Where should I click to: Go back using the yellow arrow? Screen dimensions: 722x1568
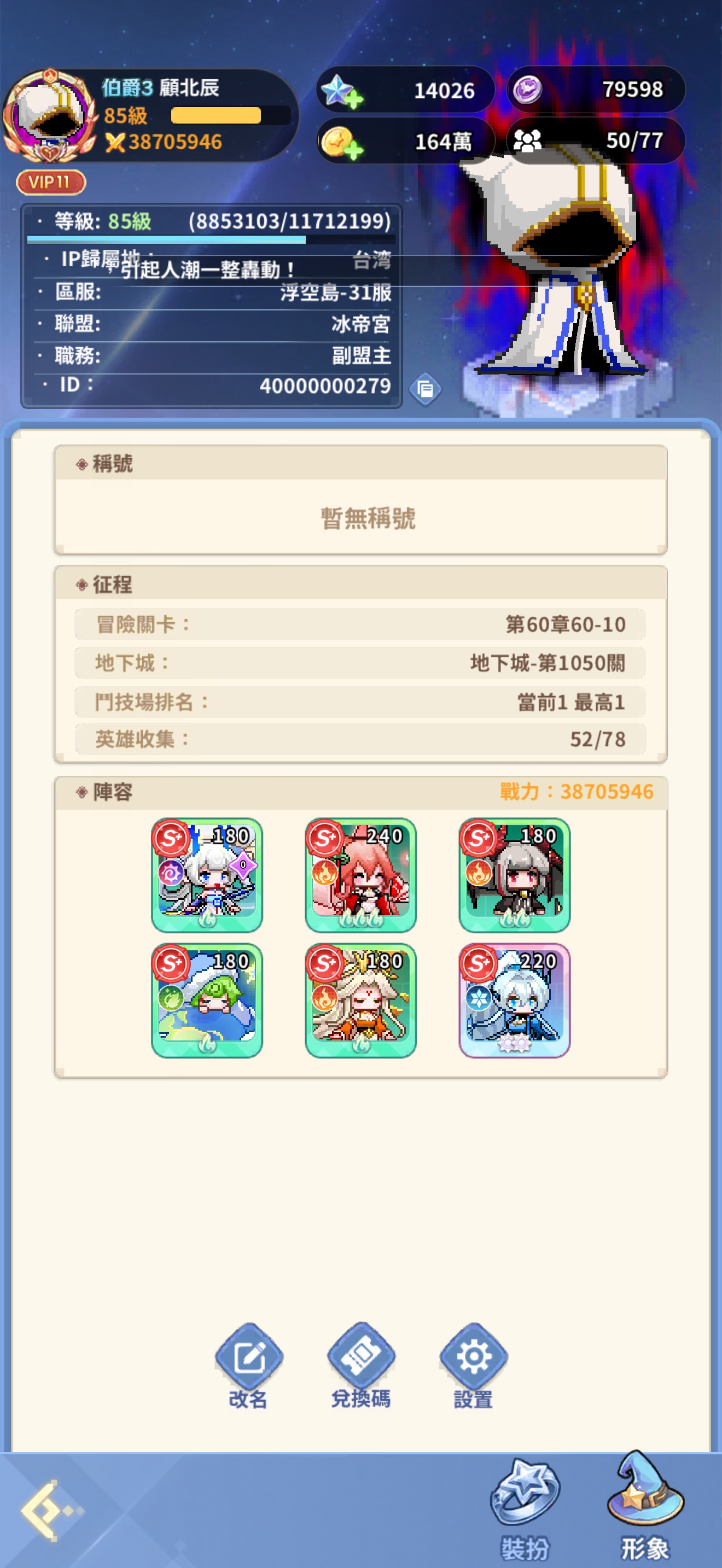(x=49, y=1510)
